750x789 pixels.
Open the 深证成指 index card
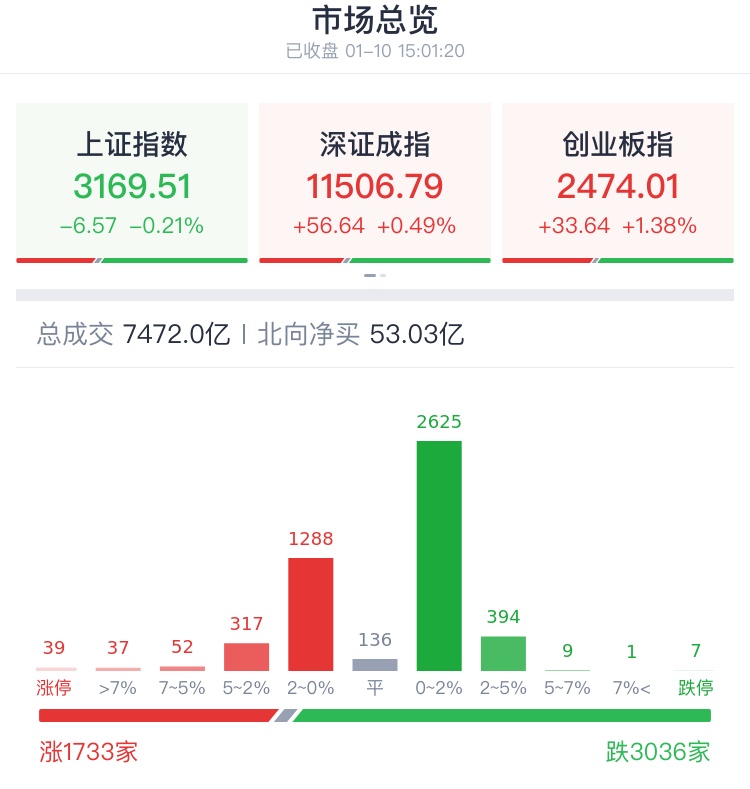click(x=375, y=183)
